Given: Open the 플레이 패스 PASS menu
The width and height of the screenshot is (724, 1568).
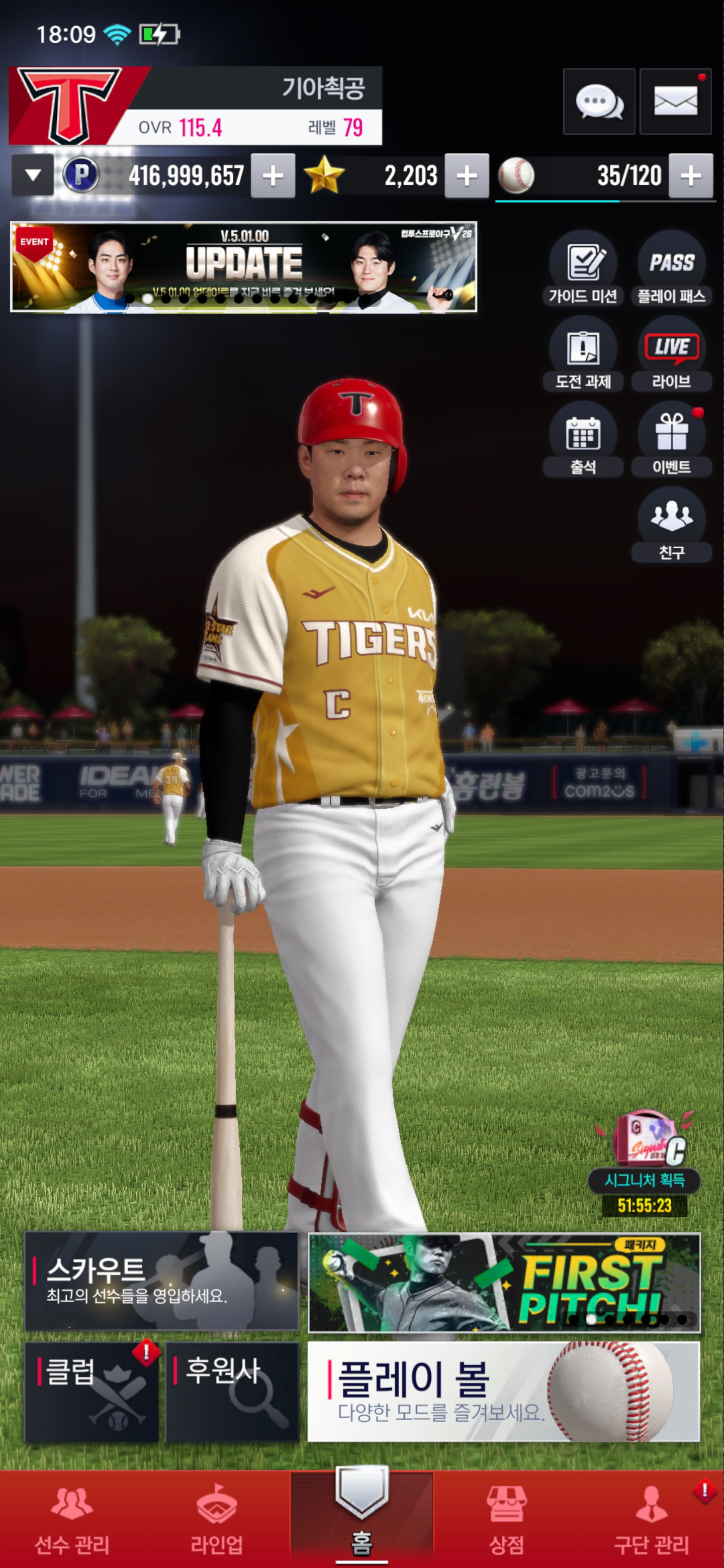Looking at the screenshot, I should tap(671, 268).
